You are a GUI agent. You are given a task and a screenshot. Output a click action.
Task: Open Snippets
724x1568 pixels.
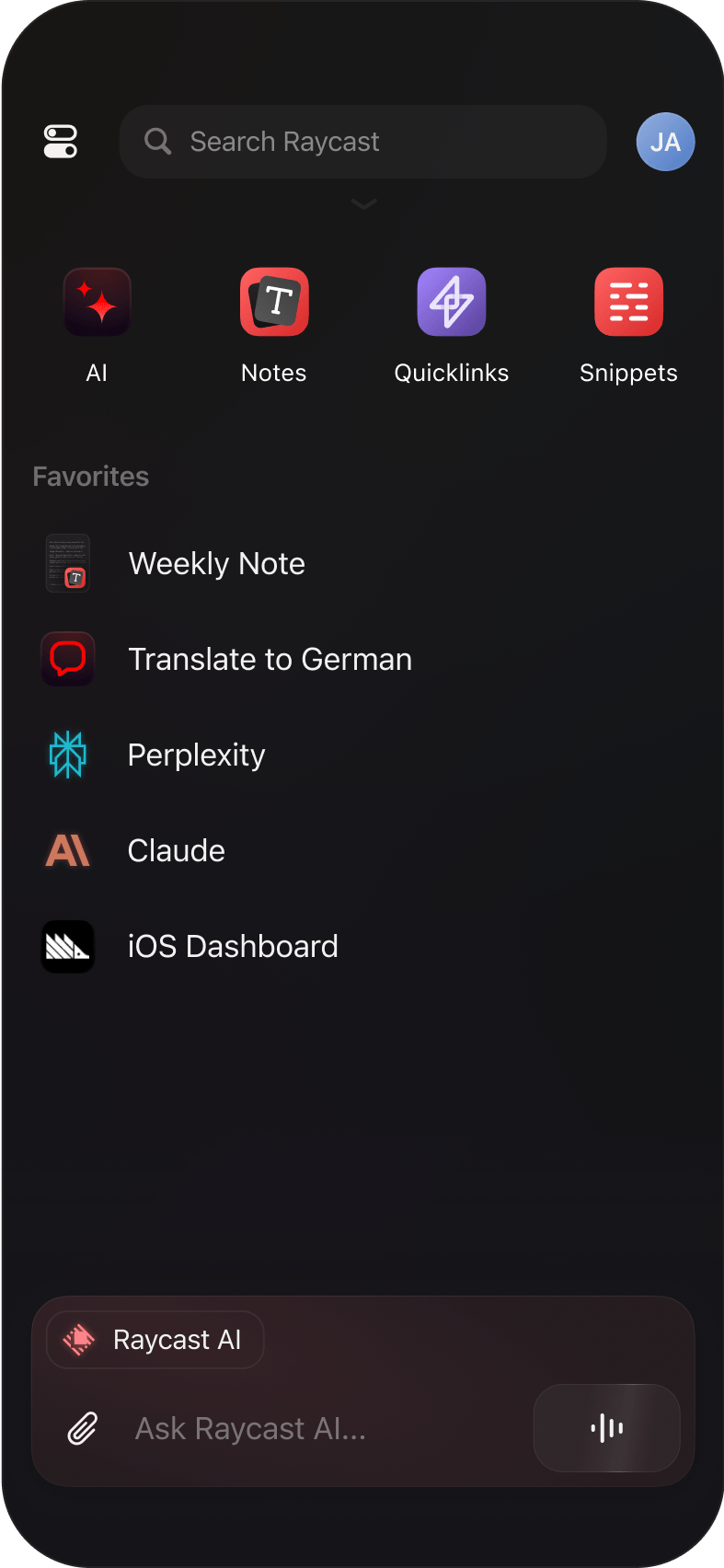628,303
